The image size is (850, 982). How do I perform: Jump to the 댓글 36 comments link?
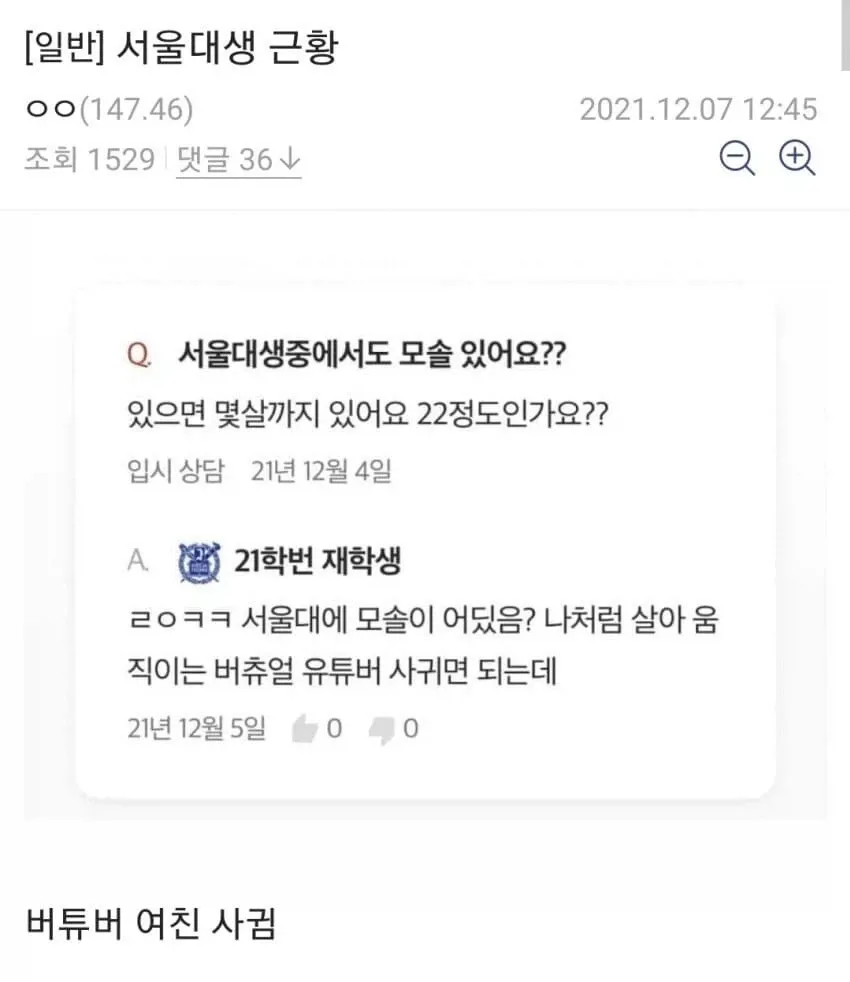(x=239, y=160)
